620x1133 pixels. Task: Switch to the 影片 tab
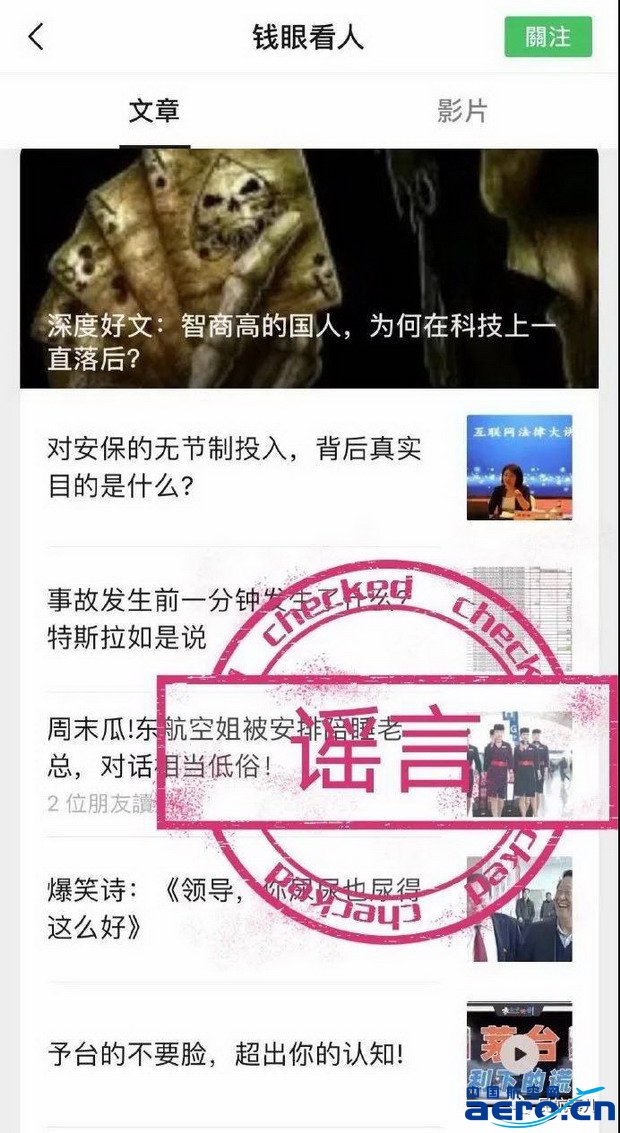click(462, 111)
